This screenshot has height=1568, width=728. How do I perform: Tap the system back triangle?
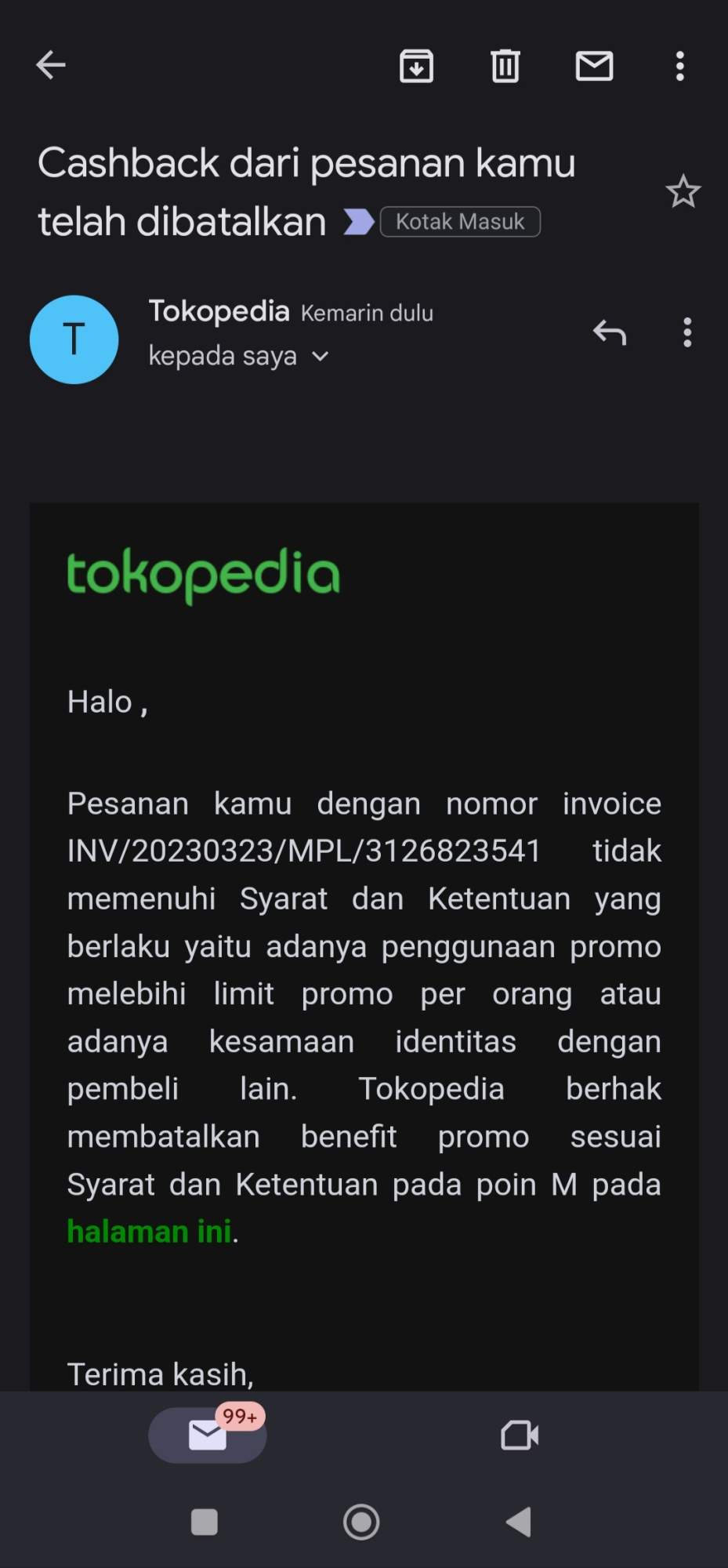(519, 1522)
